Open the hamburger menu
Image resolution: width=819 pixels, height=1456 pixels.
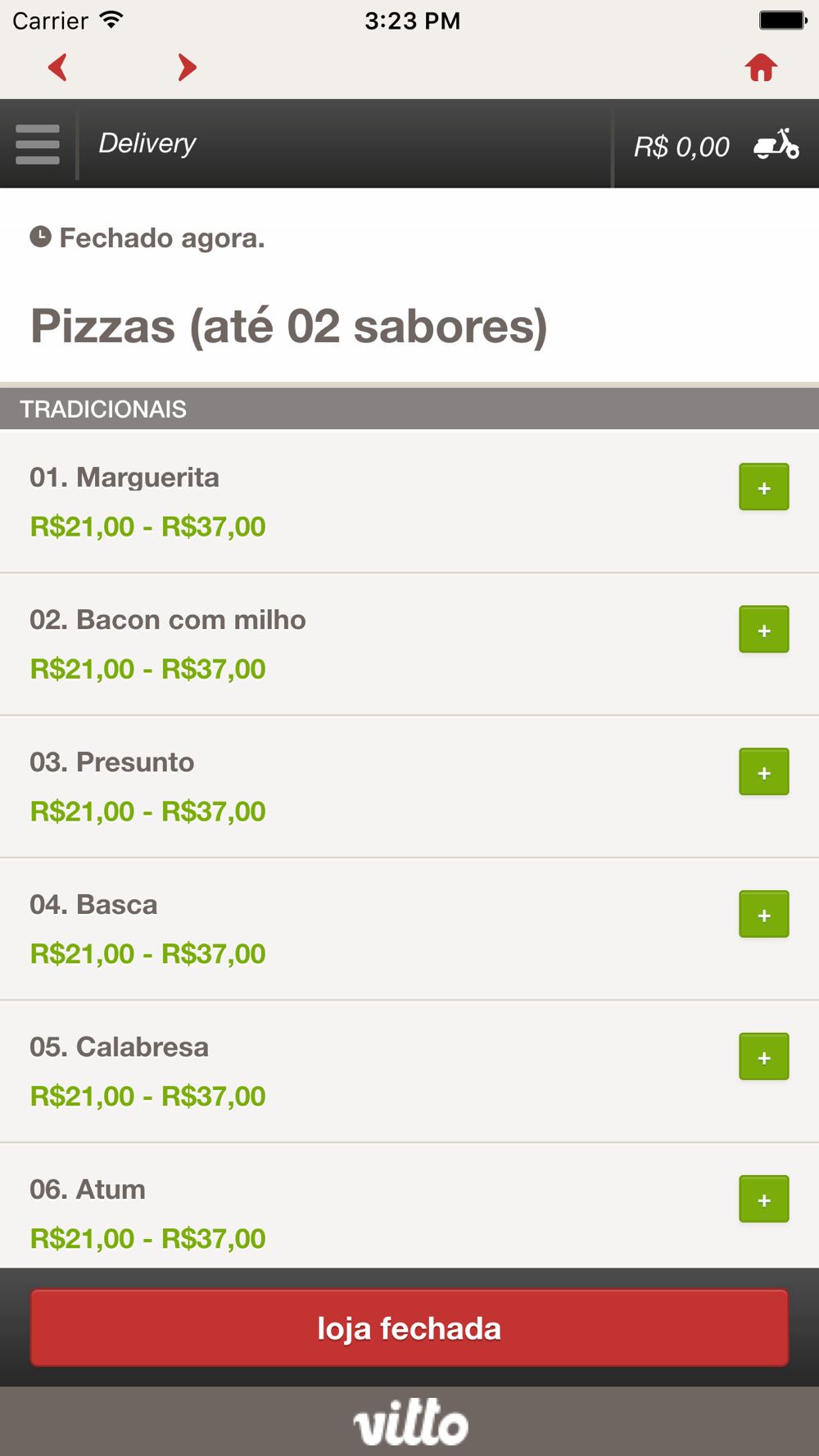coord(38,144)
